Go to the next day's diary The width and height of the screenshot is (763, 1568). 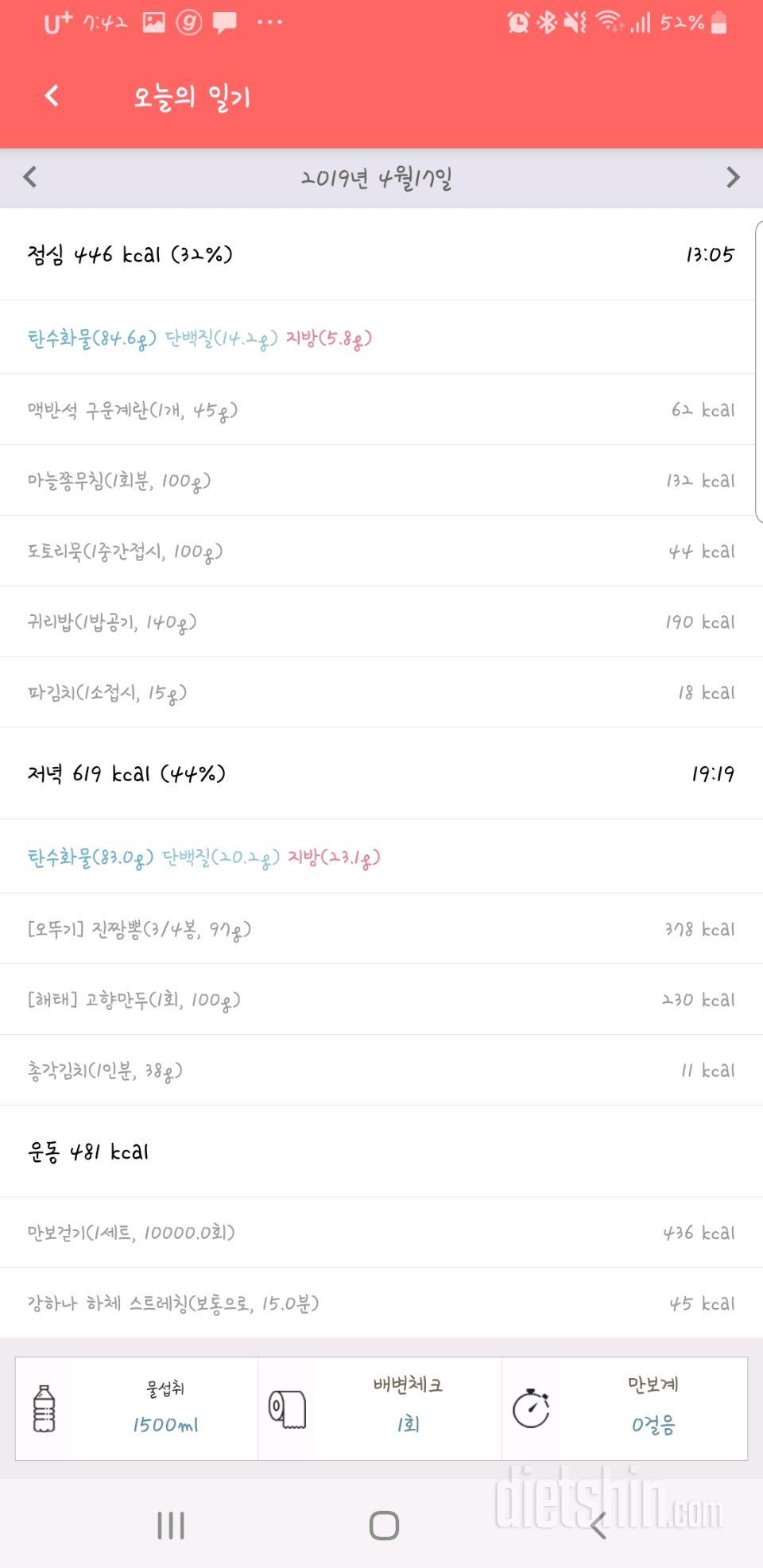tap(733, 176)
